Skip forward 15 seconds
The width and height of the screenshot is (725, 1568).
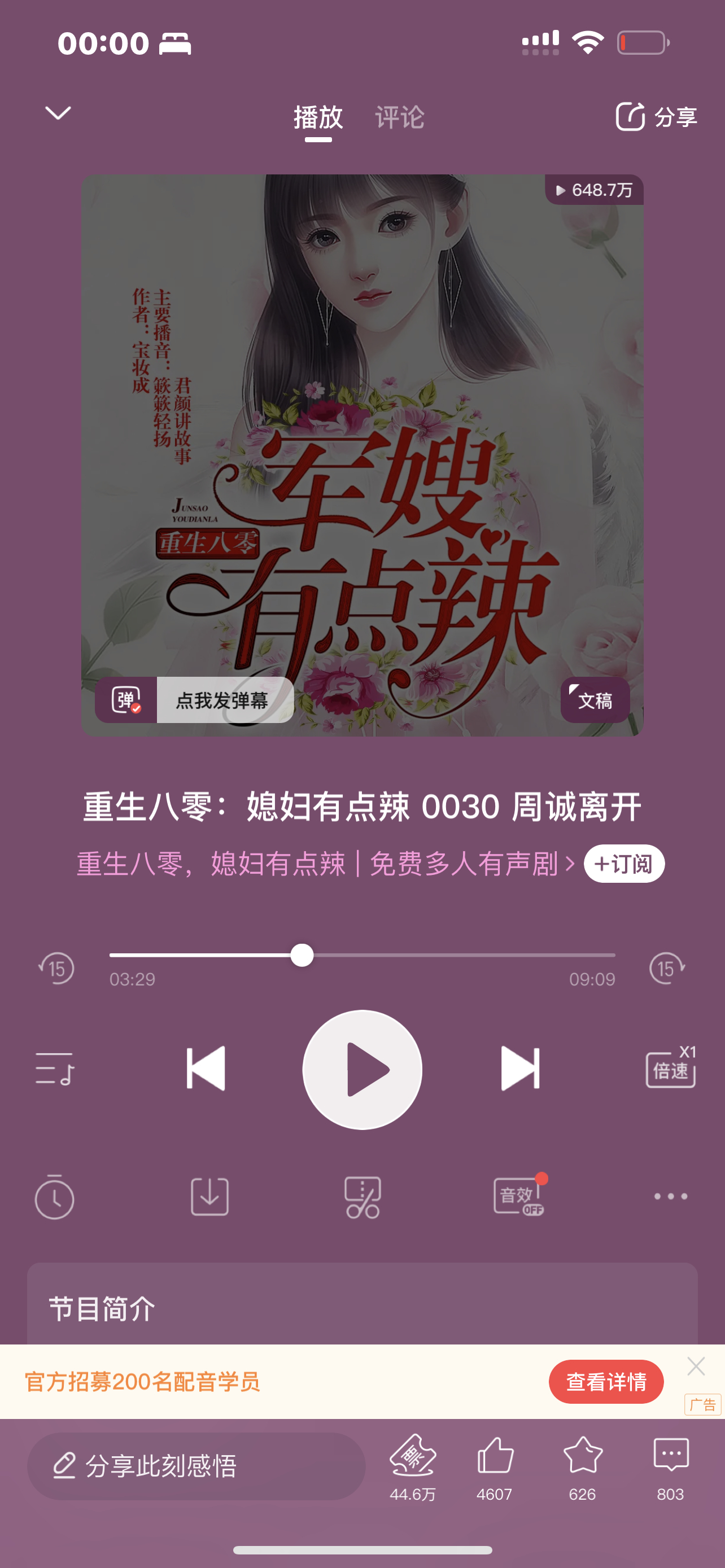[667, 968]
